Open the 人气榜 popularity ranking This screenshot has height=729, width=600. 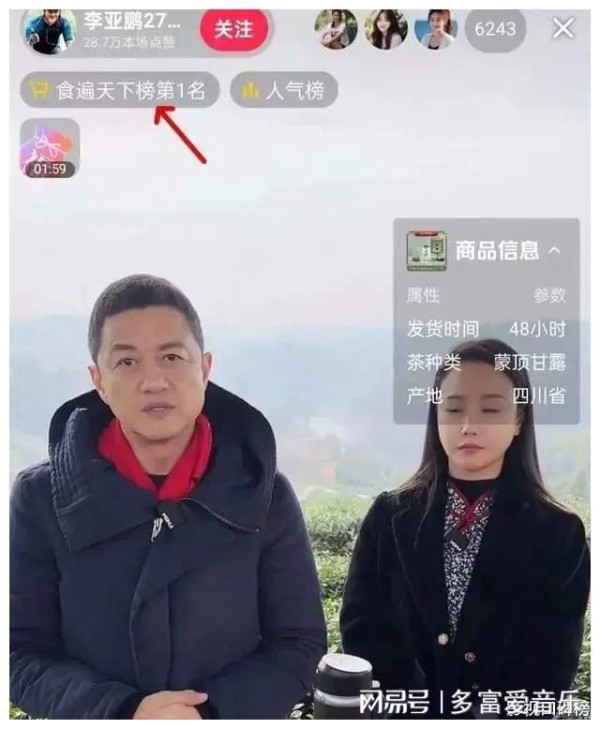click(284, 91)
